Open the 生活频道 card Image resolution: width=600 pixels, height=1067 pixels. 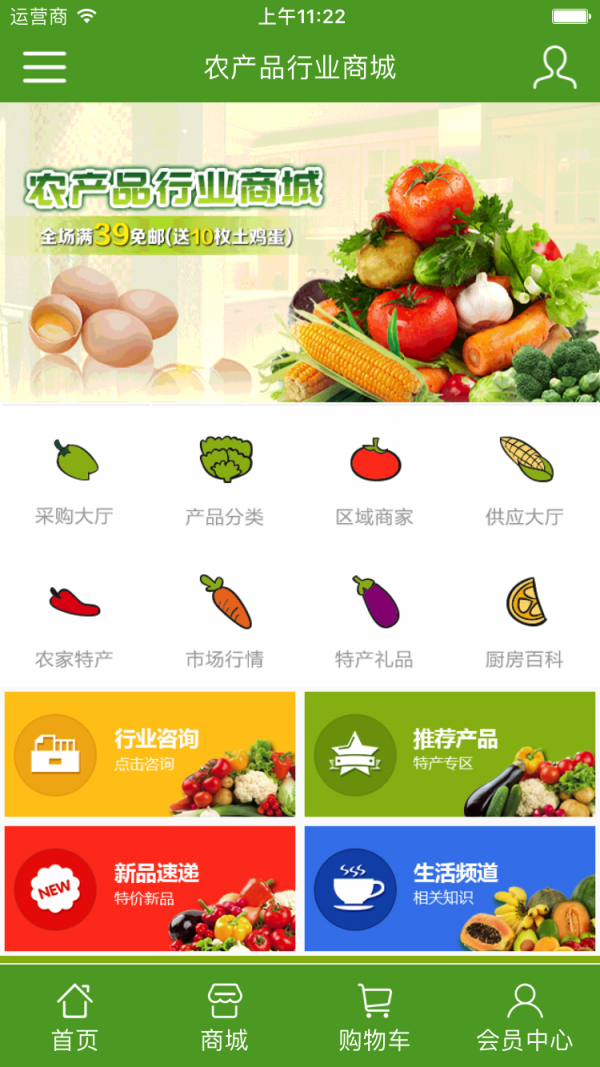pos(450,888)
